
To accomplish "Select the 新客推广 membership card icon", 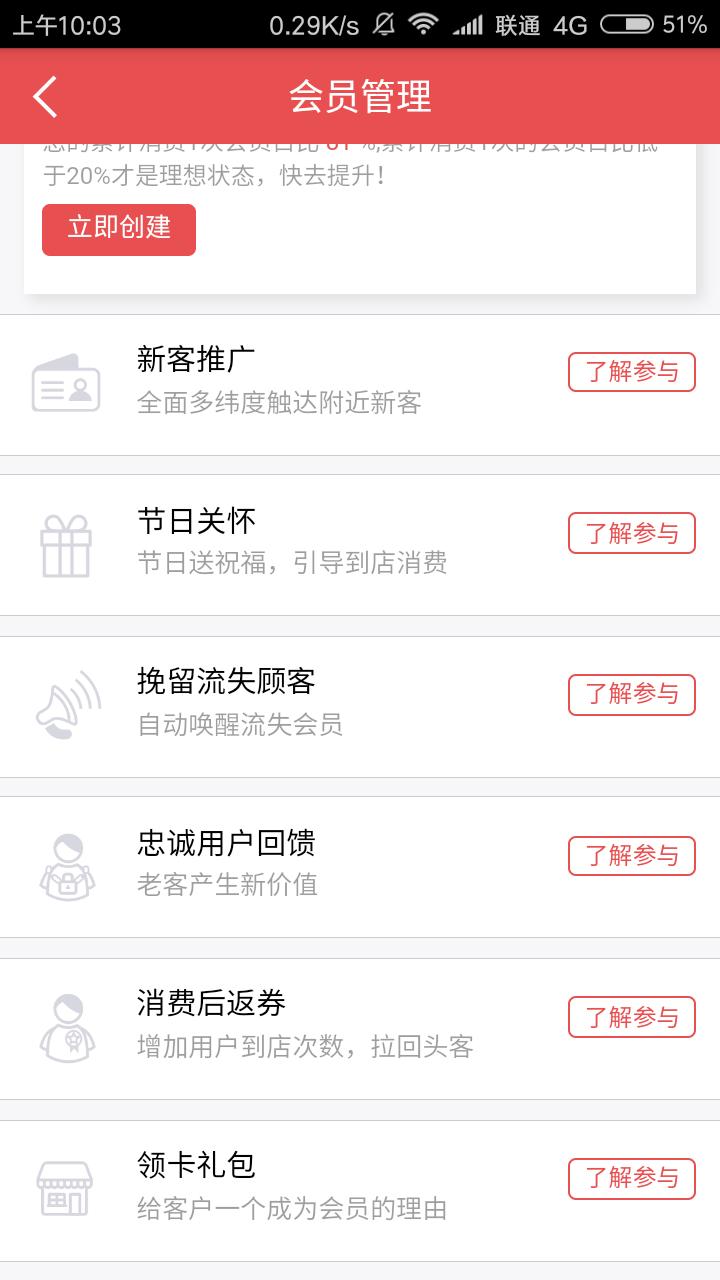I will pos(67,383).
